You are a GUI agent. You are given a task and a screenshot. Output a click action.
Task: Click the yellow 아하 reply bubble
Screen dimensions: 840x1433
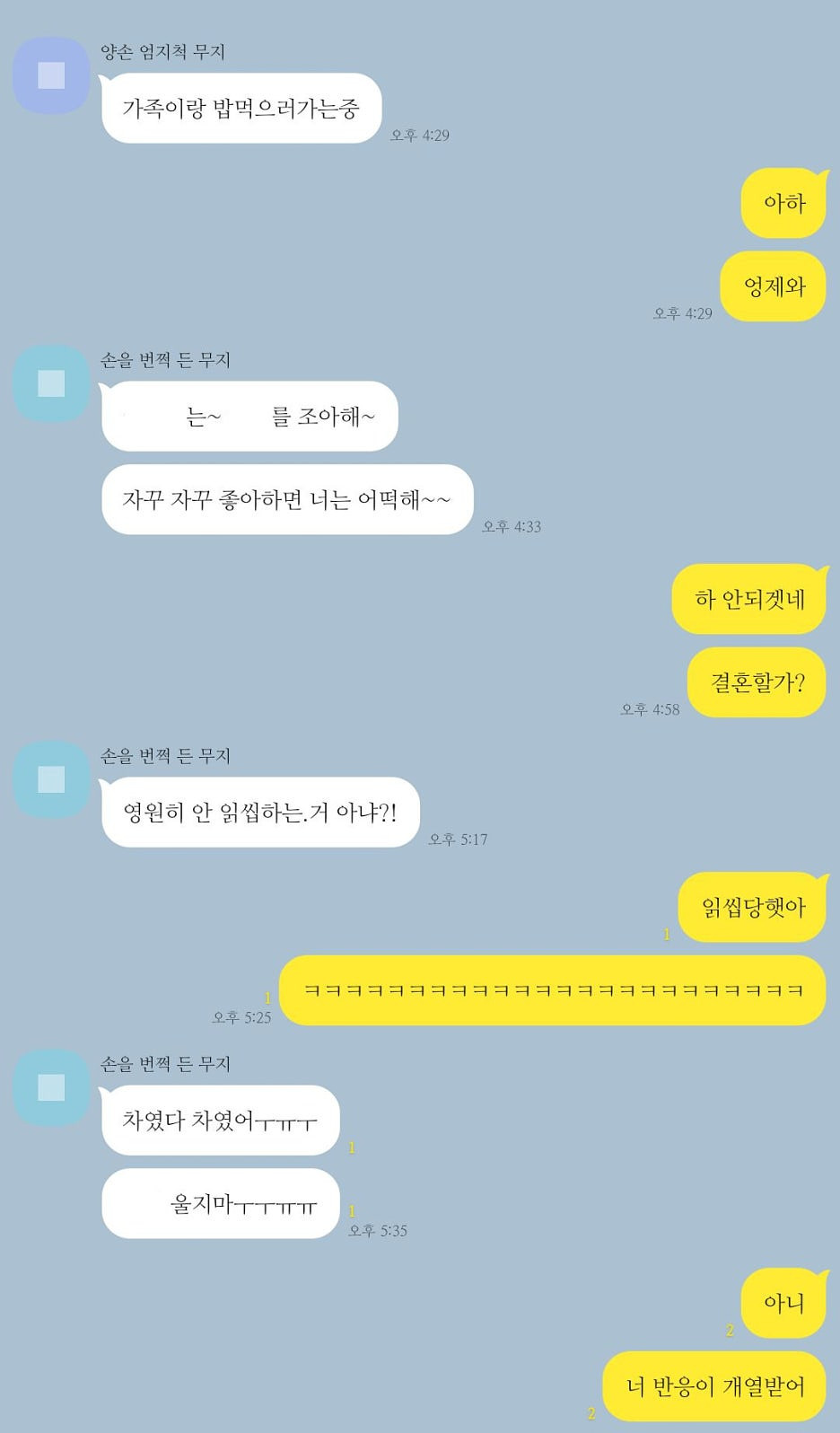point(781,203)
